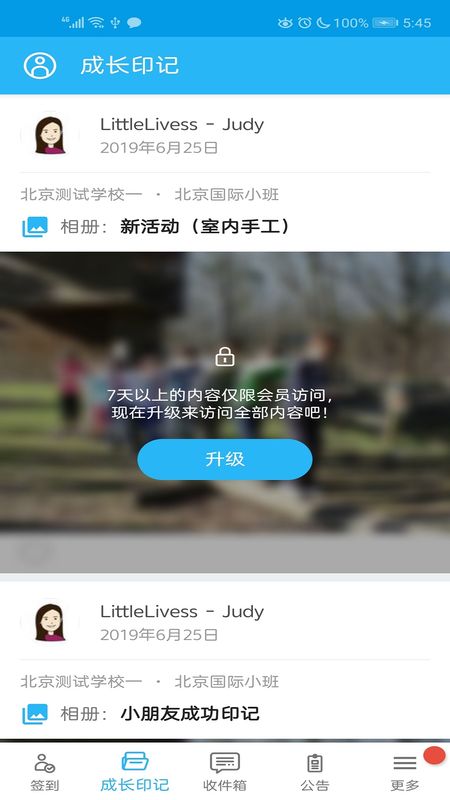
Task: Open the profile icon in header
Action: tap(40, 65)
